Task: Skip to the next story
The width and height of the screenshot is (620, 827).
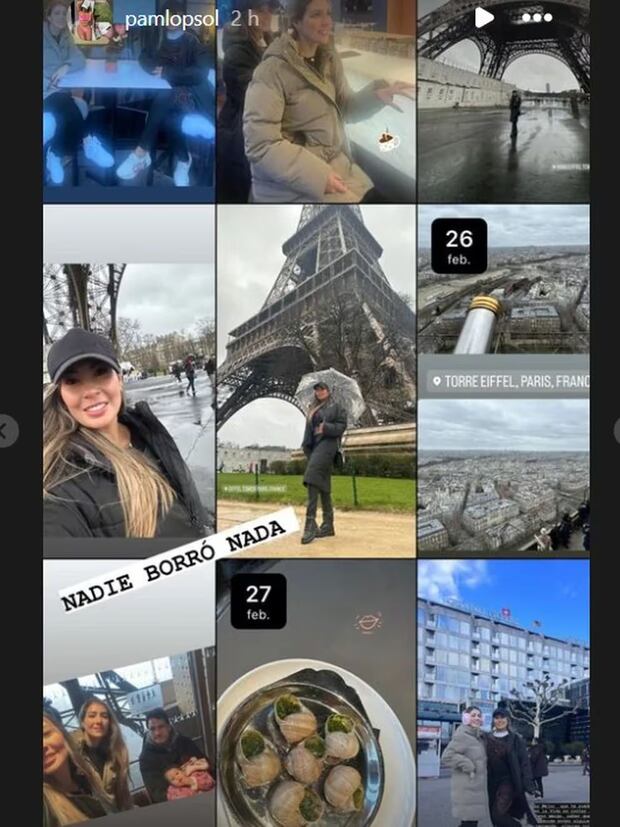Action: click(x=614, y=430)
